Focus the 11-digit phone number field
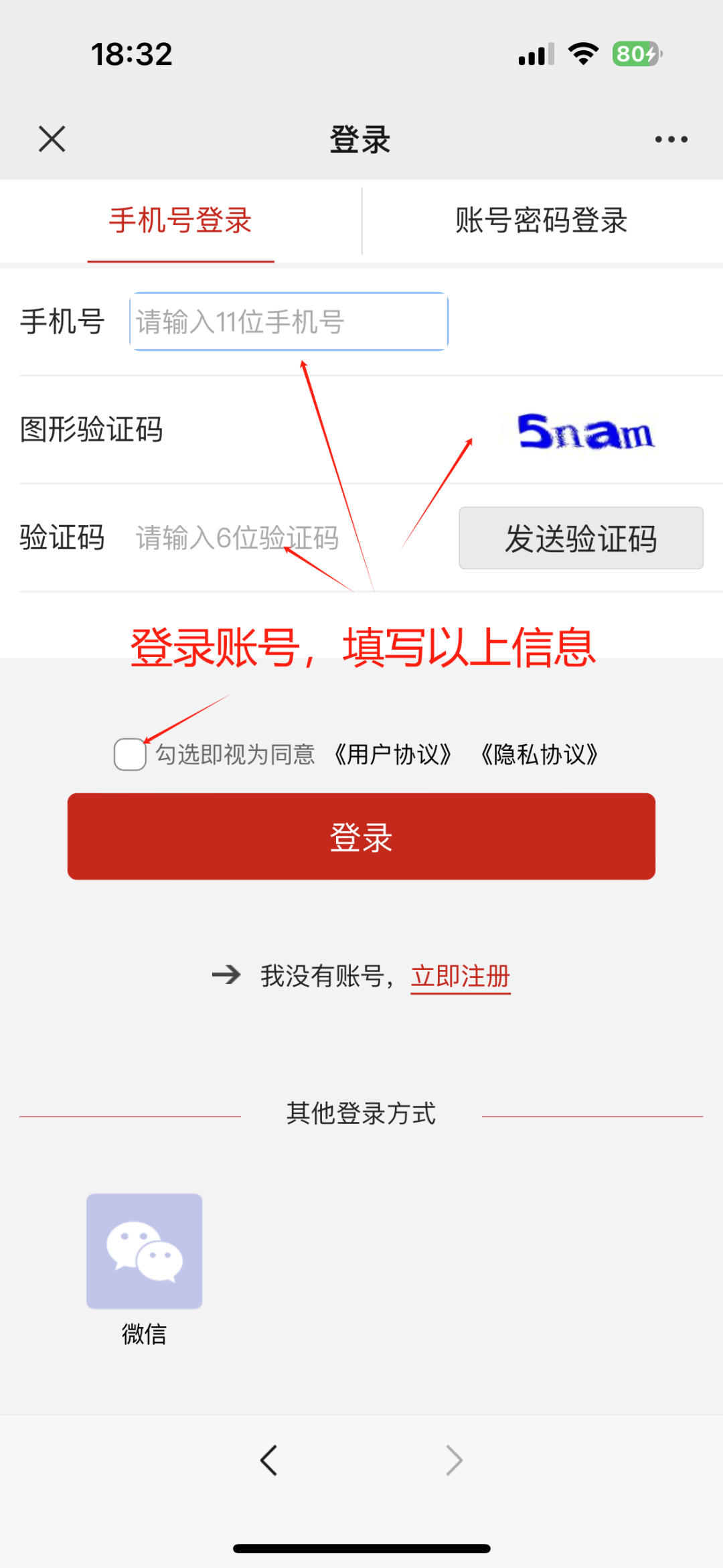The width and height of the screenshot is (723, 1568). pos(289,322)
